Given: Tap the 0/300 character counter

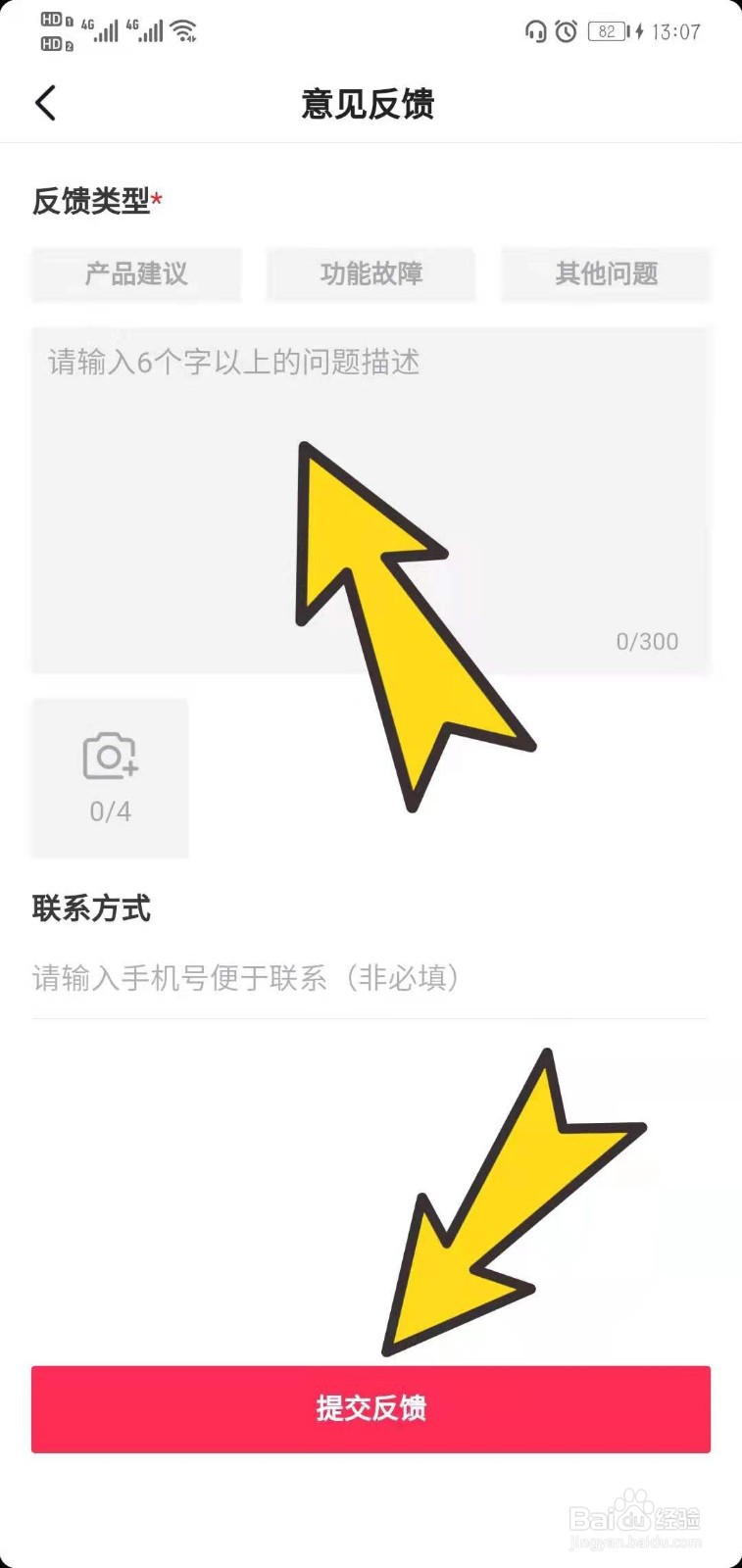Looking at the screenshot, I should (x=647, y=641).
